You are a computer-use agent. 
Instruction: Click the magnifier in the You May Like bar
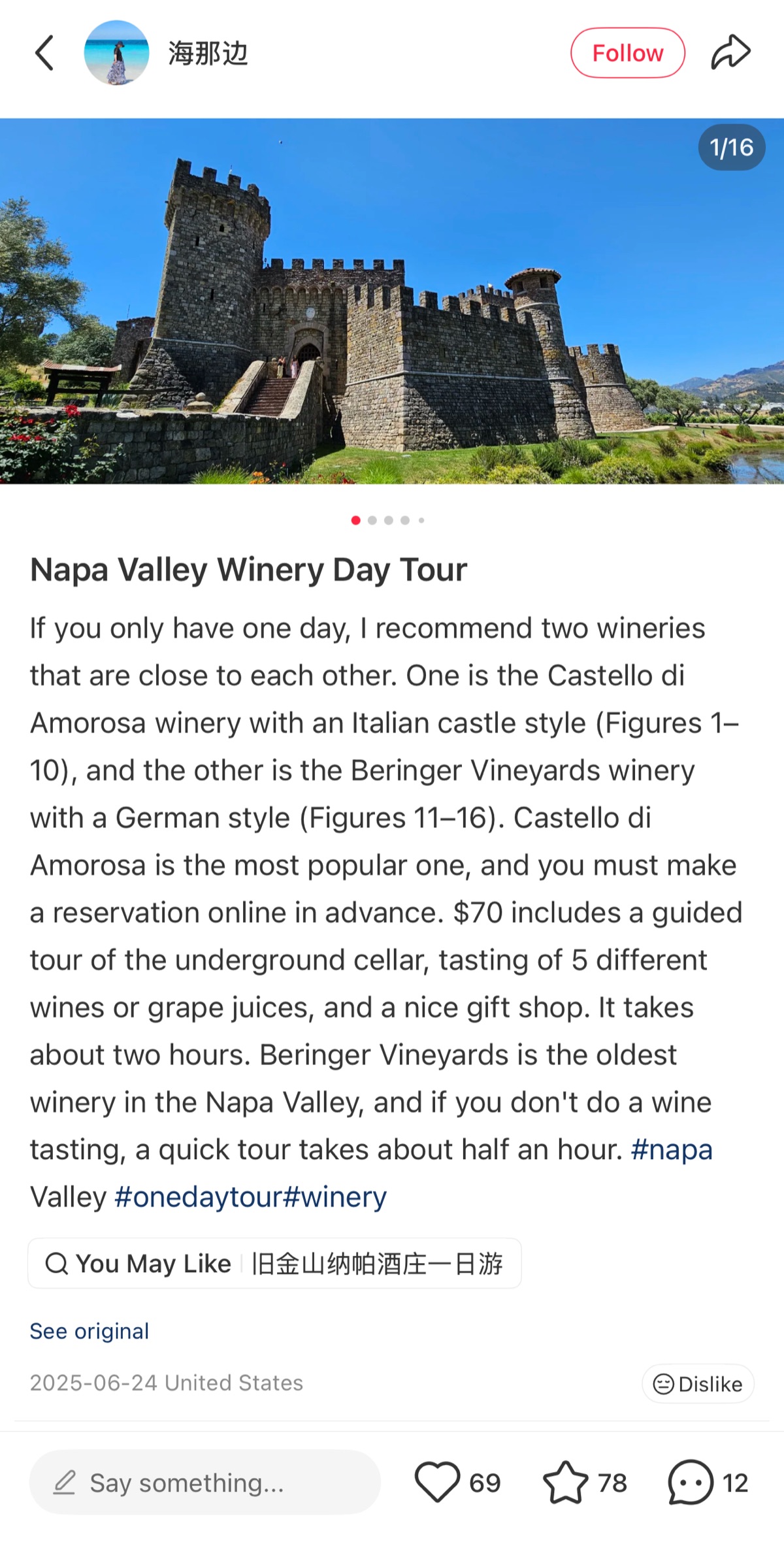tap(57, 1262)
